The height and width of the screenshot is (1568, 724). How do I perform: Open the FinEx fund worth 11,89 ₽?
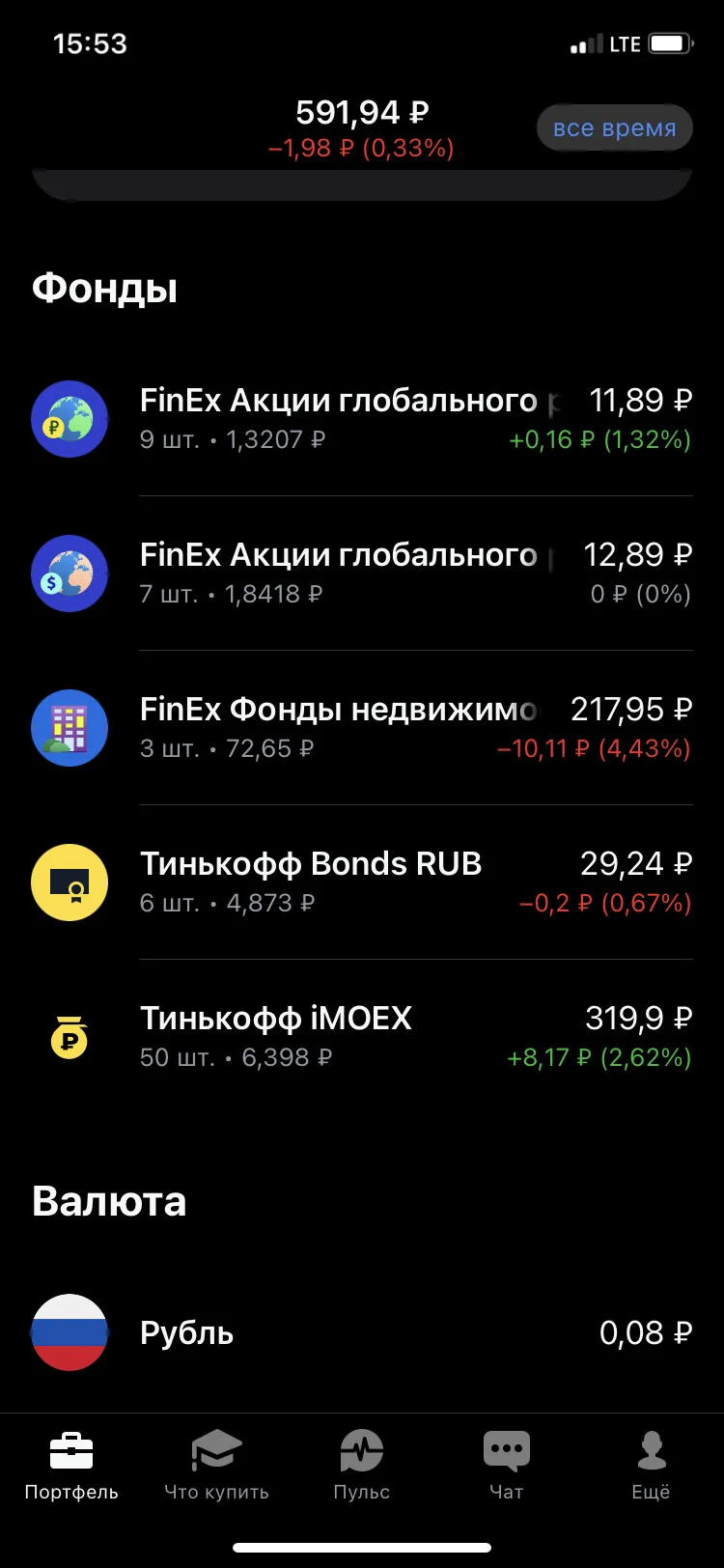point(362,419)
